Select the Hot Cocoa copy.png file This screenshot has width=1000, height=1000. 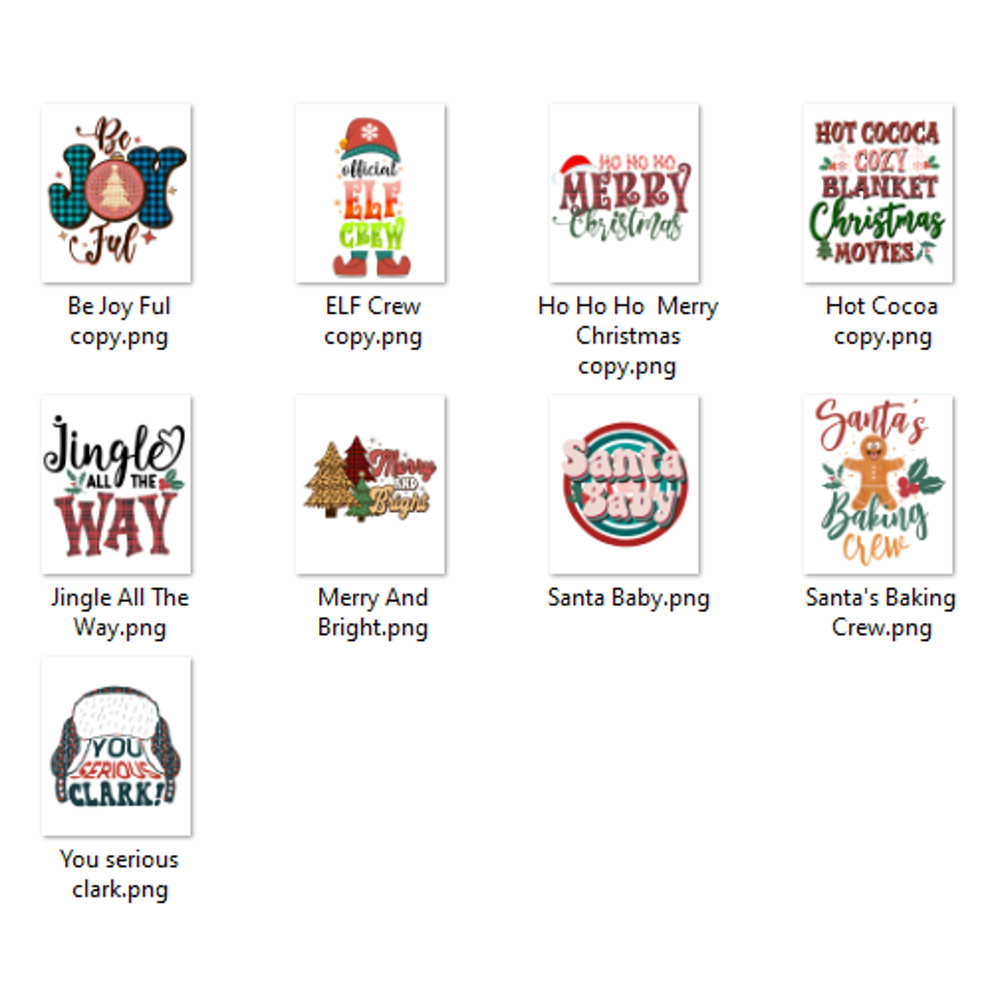tap(879, 193)
